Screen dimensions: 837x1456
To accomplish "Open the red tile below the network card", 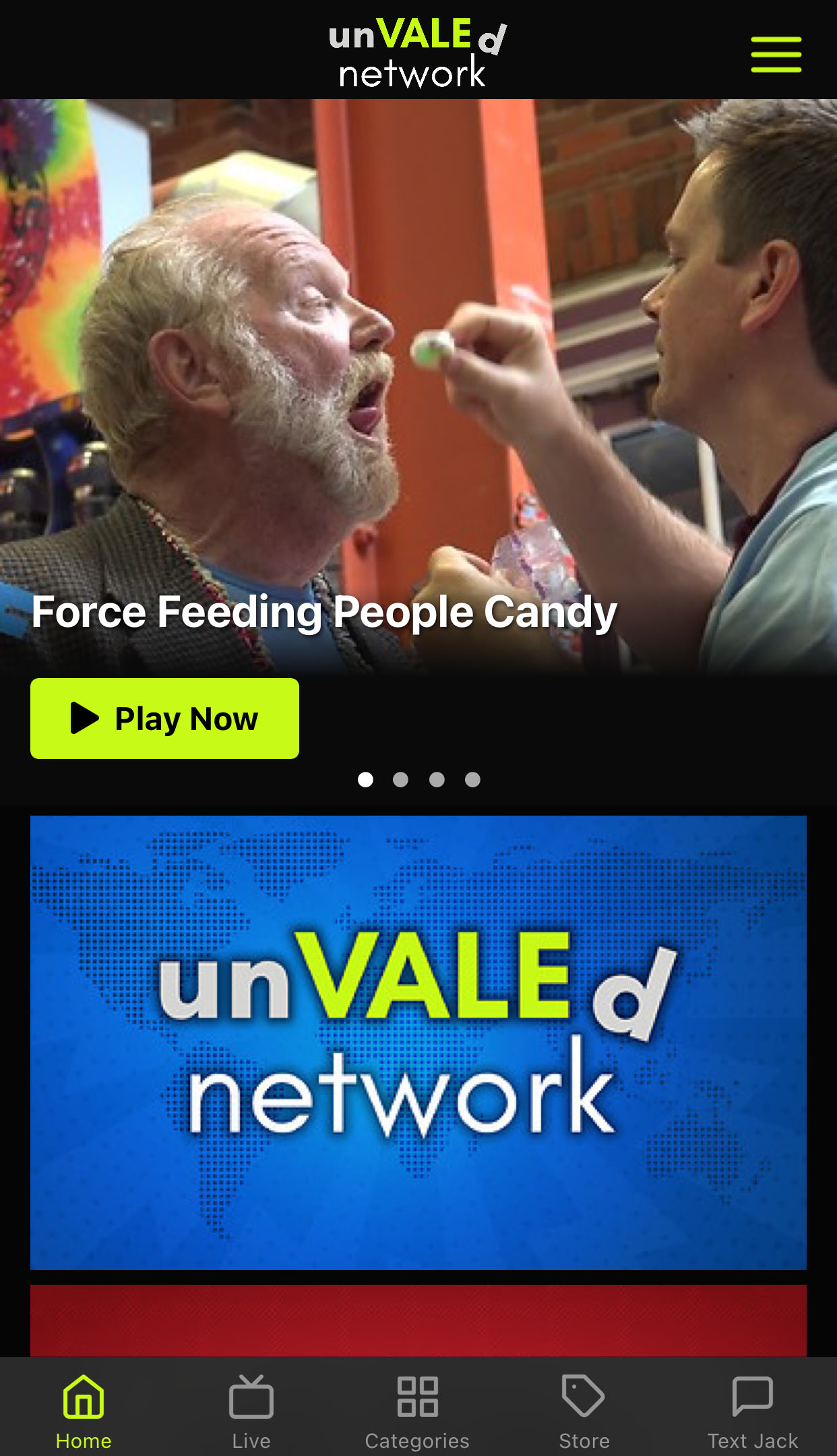I will (418, 1321).
